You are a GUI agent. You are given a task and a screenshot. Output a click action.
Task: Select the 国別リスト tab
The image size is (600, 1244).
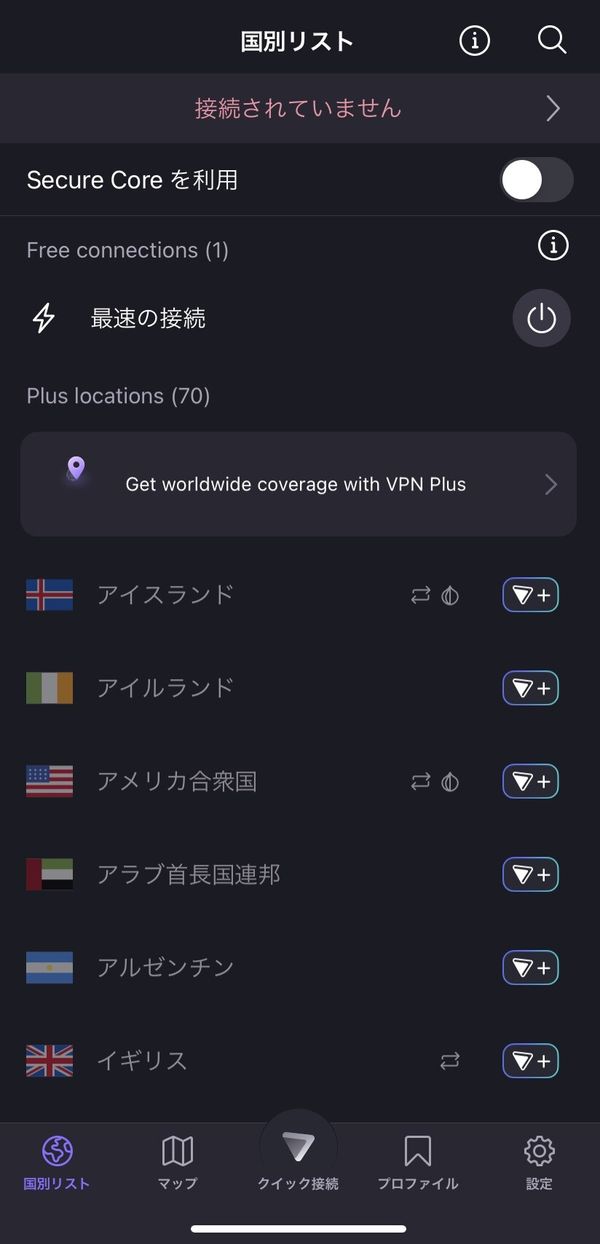pos(57,1163)
